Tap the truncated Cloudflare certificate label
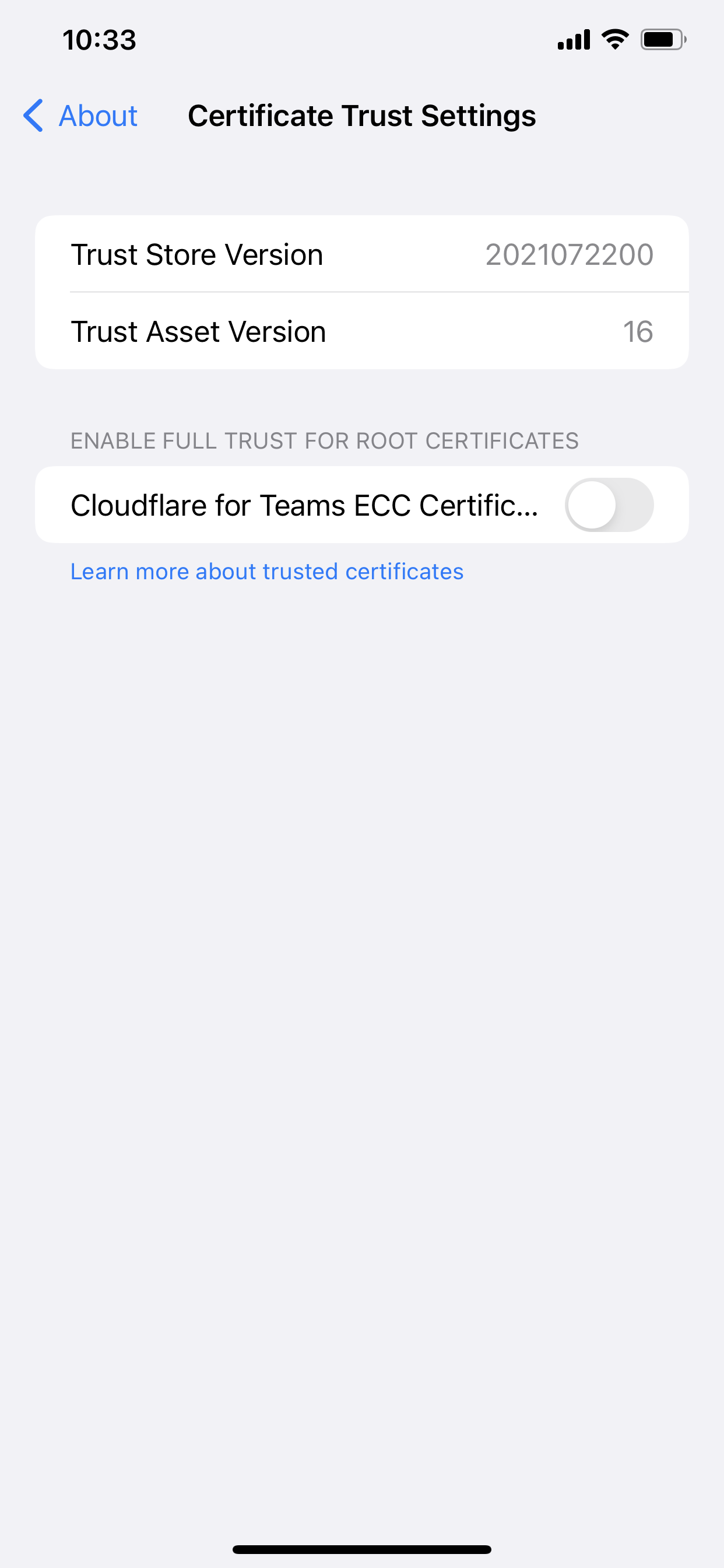 click(304, 504)
